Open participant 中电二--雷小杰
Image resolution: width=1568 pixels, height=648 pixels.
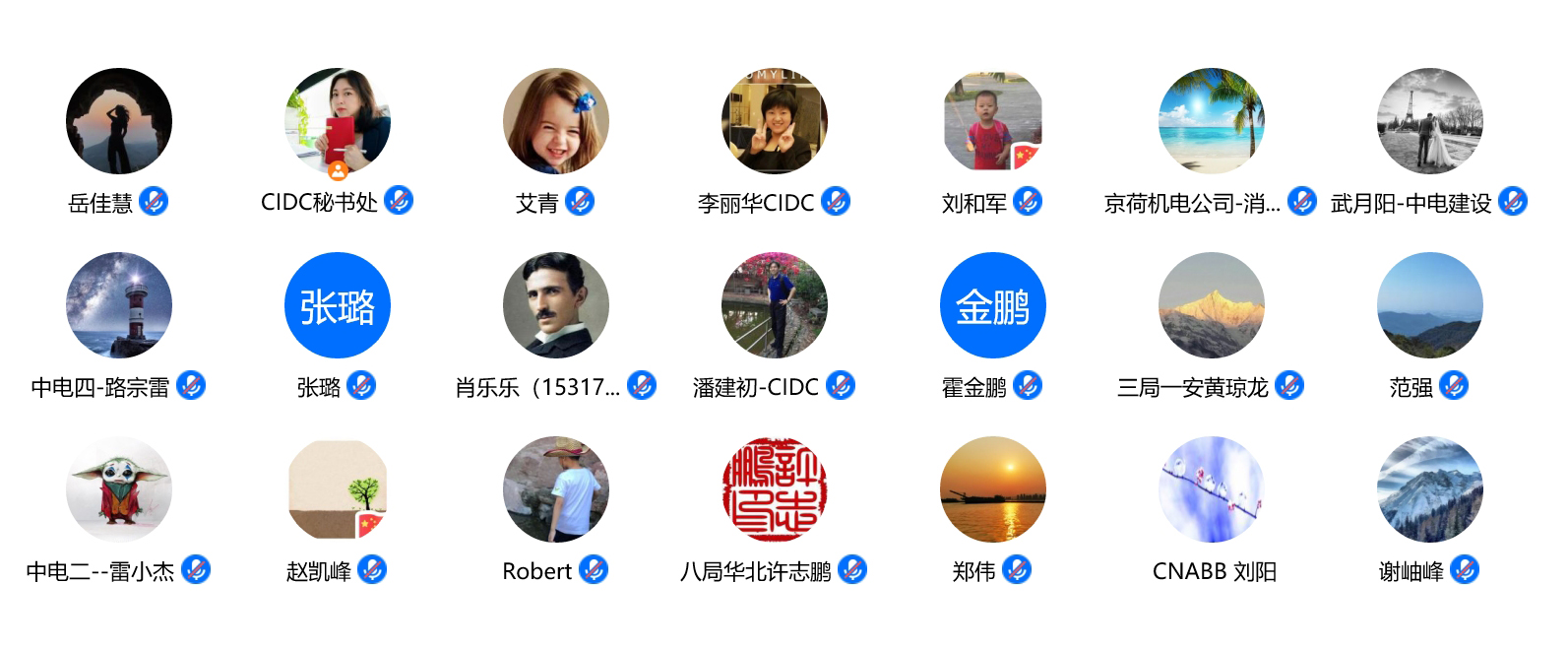tap(118, 489)
